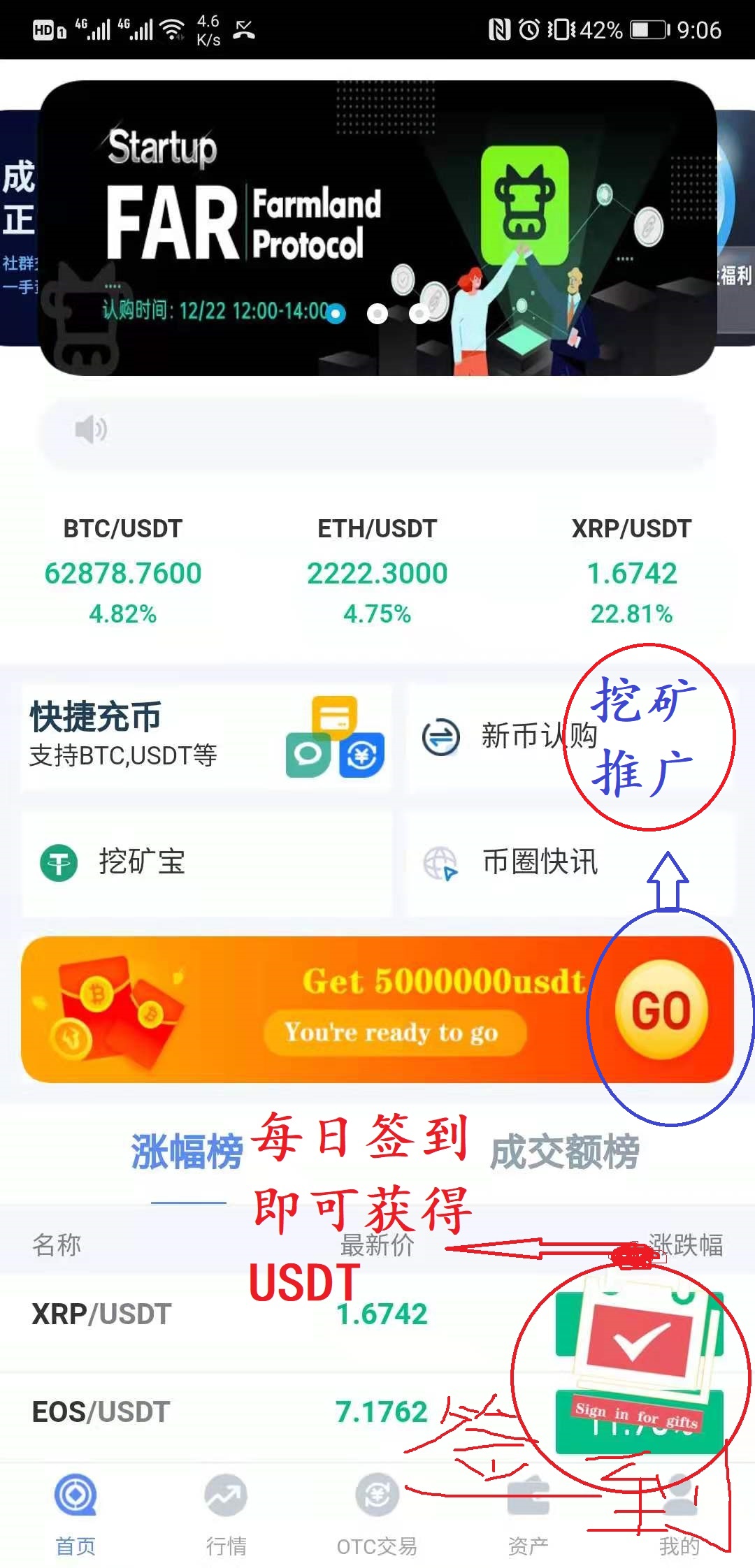Switch to the 涨幅榜 tab

[187, 1152]
